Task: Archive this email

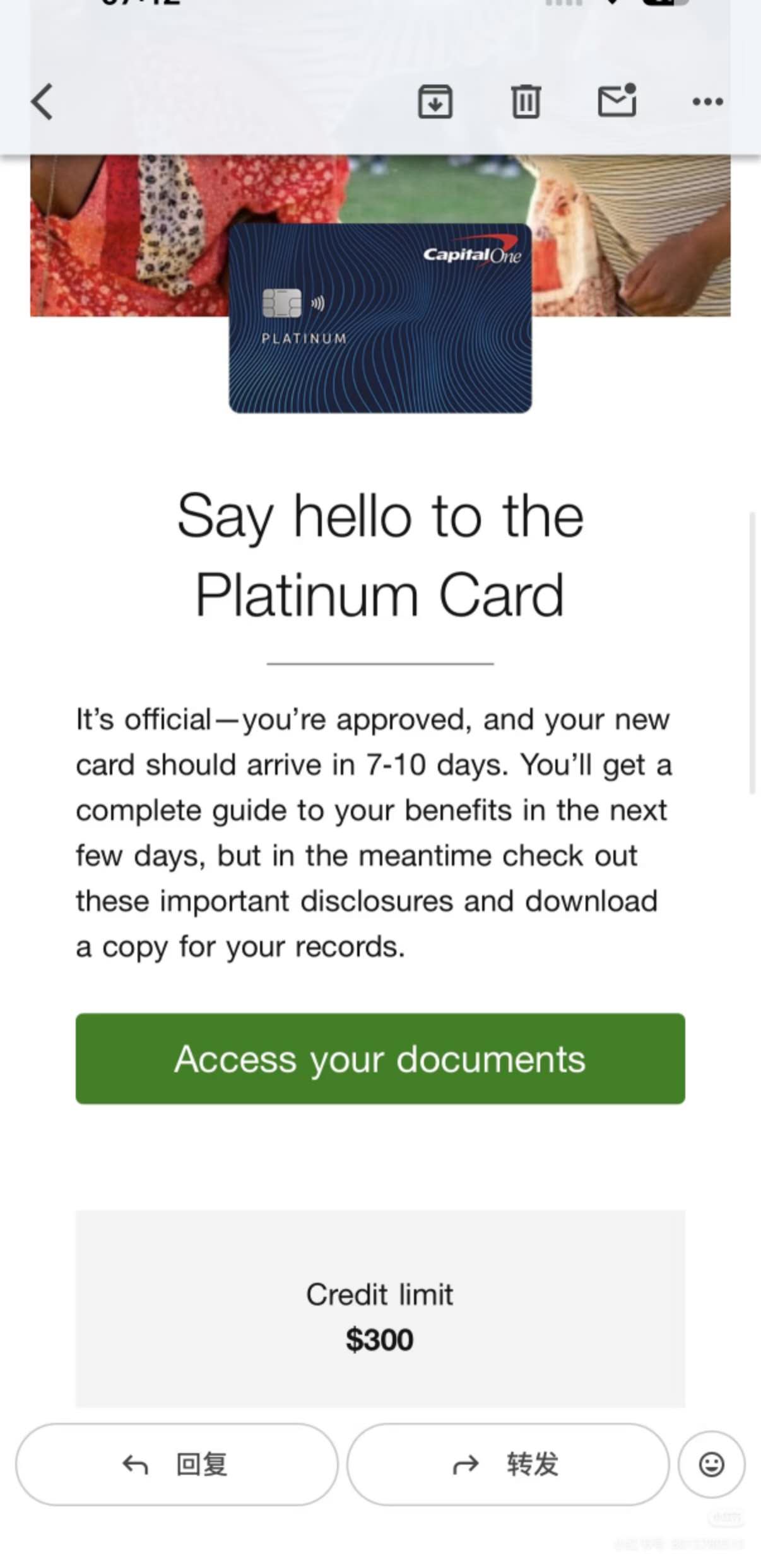Action: (x=435, y=102)
